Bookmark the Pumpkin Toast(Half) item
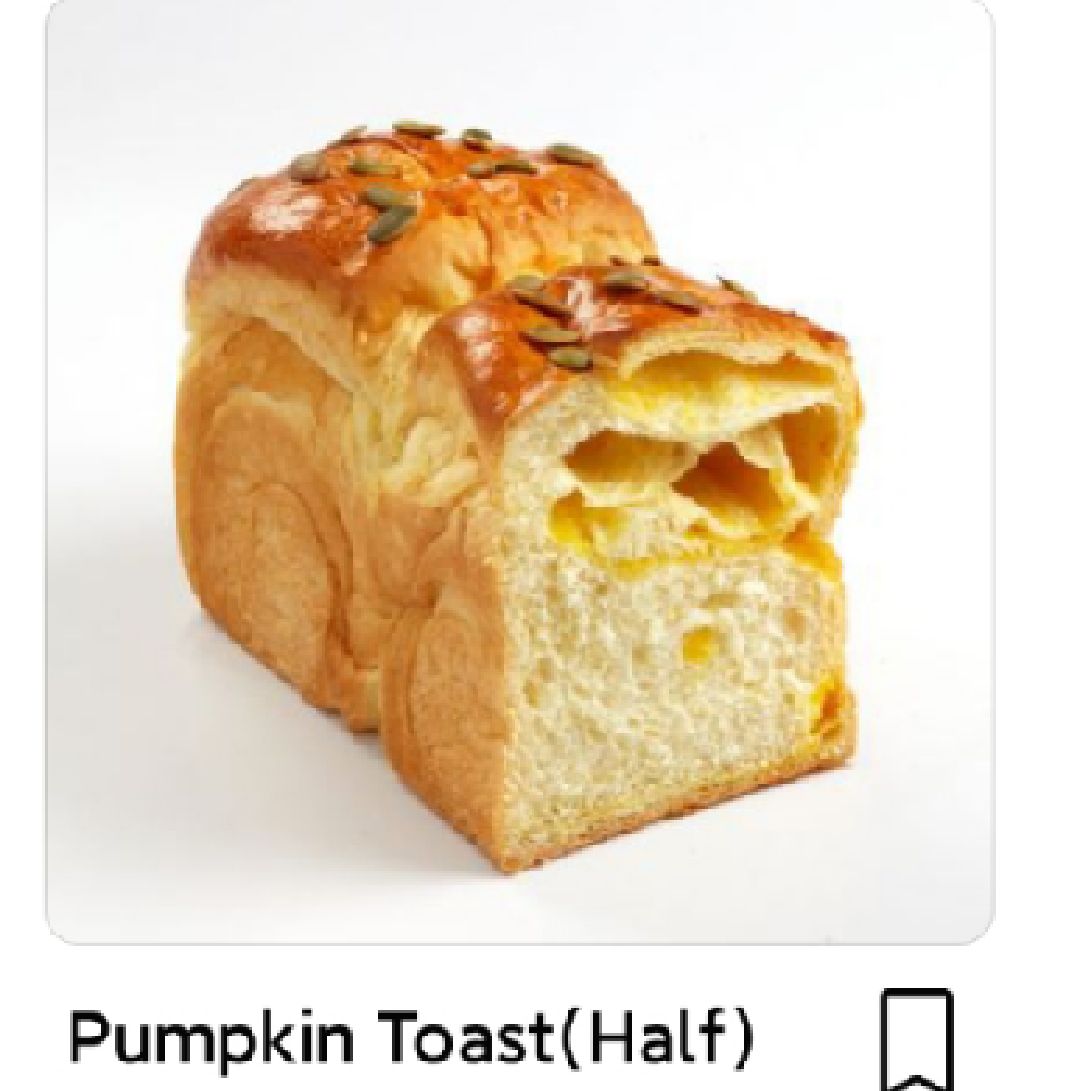Screen dimensions: 1080x1091 (918, 1040)
